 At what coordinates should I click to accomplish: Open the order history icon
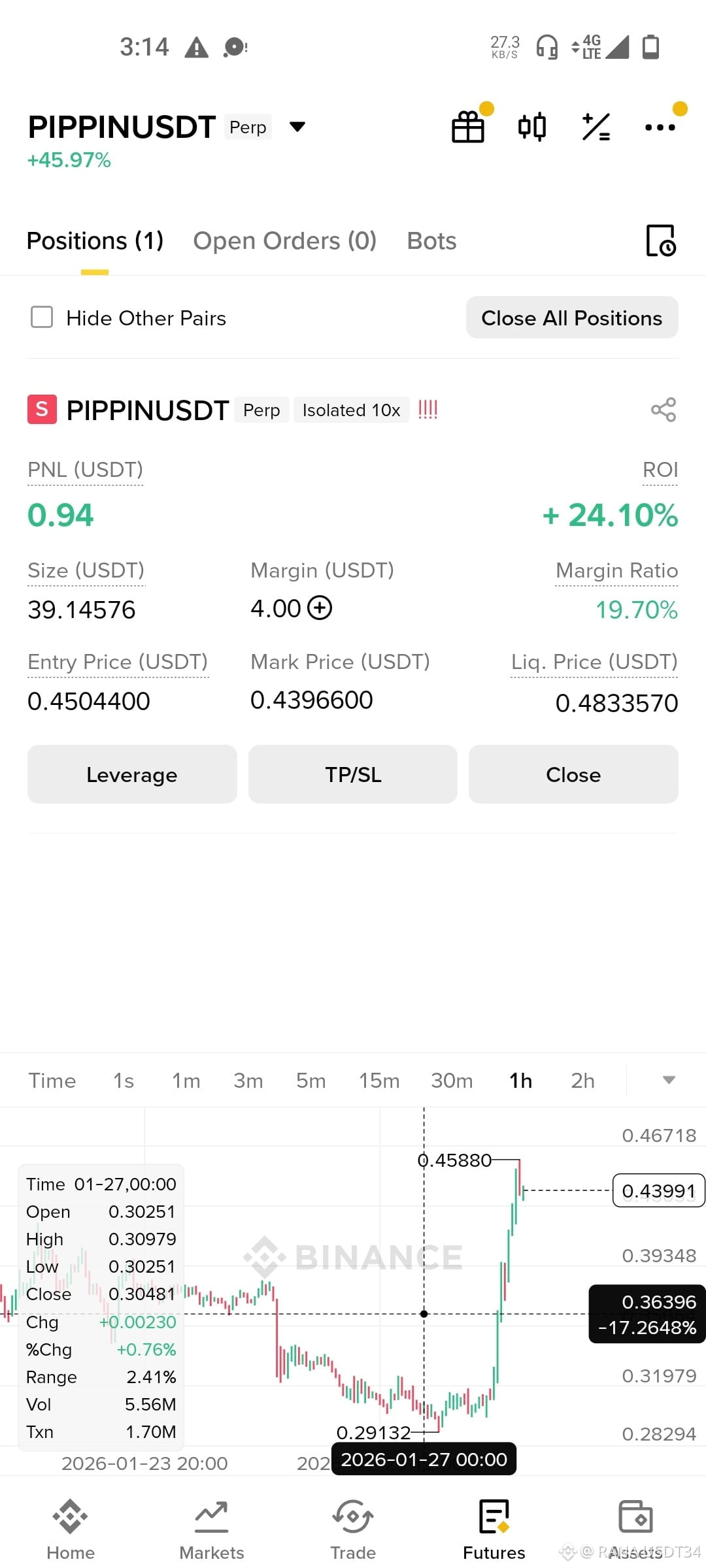661,240
